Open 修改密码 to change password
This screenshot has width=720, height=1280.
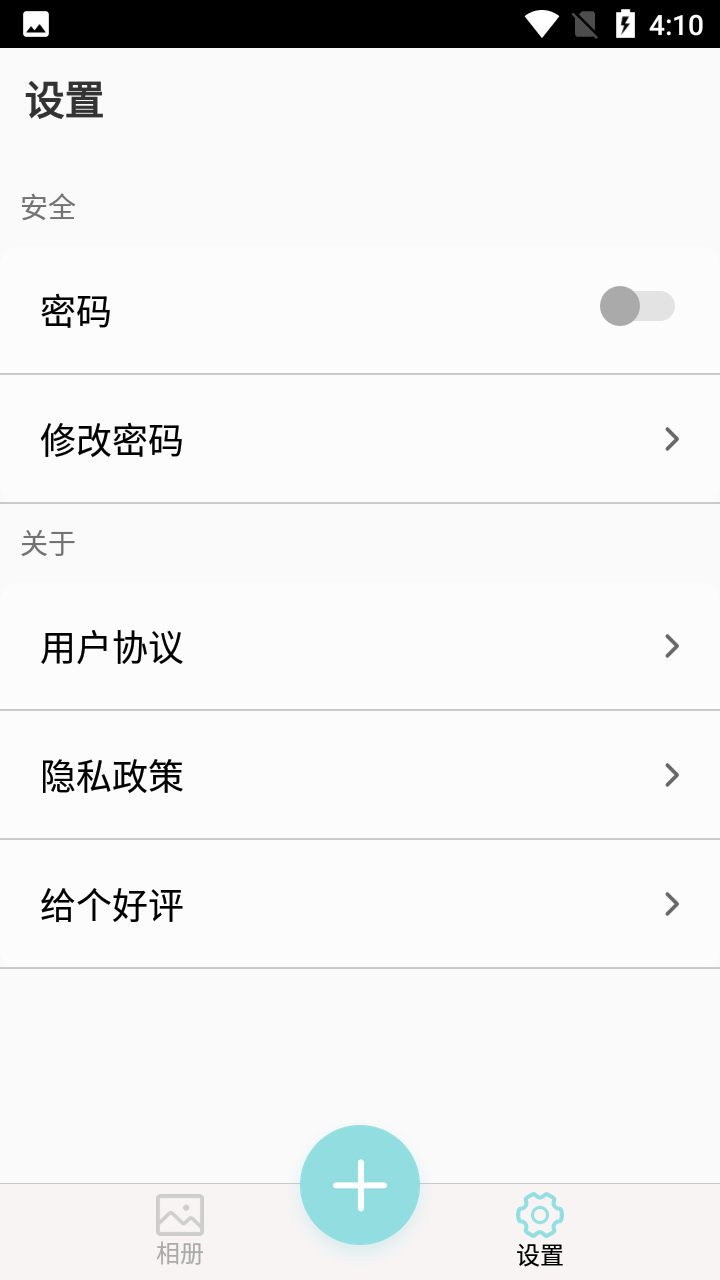360,439
